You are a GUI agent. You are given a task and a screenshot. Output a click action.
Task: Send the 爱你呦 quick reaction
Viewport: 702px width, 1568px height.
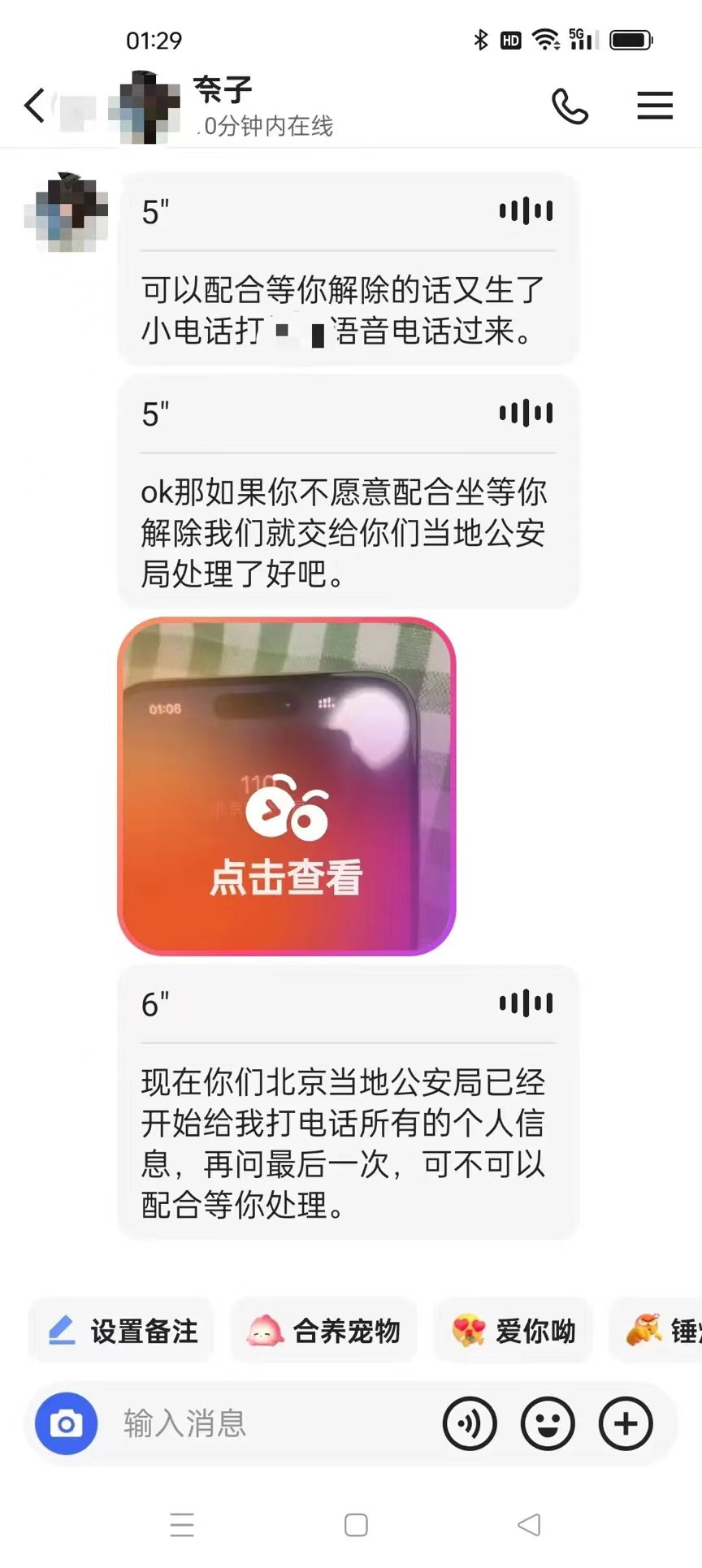(x=514, y=1332)
